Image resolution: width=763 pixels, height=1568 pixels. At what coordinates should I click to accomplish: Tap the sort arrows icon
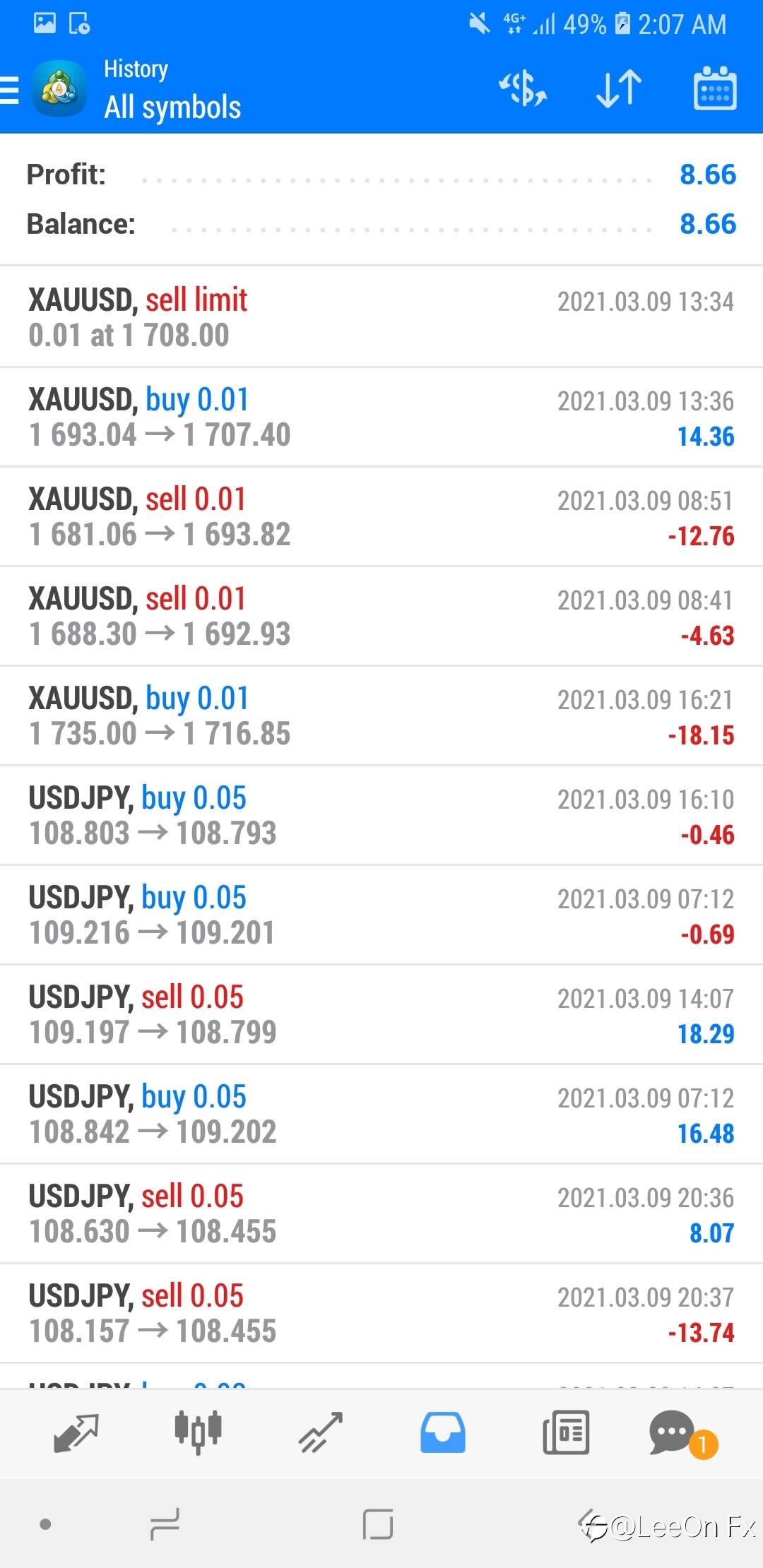tap(618, 89)
